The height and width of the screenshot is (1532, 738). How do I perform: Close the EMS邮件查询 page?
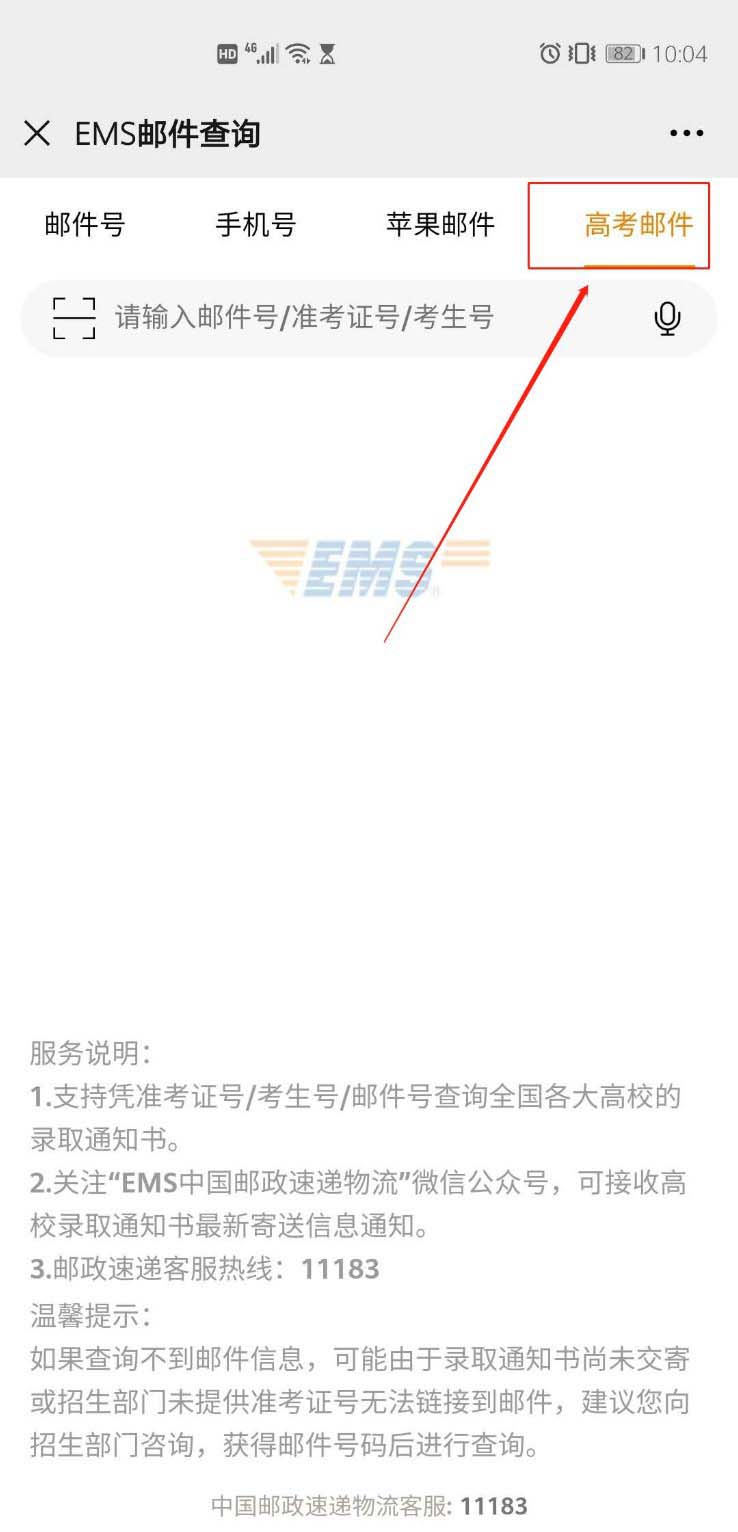[37, 133]
